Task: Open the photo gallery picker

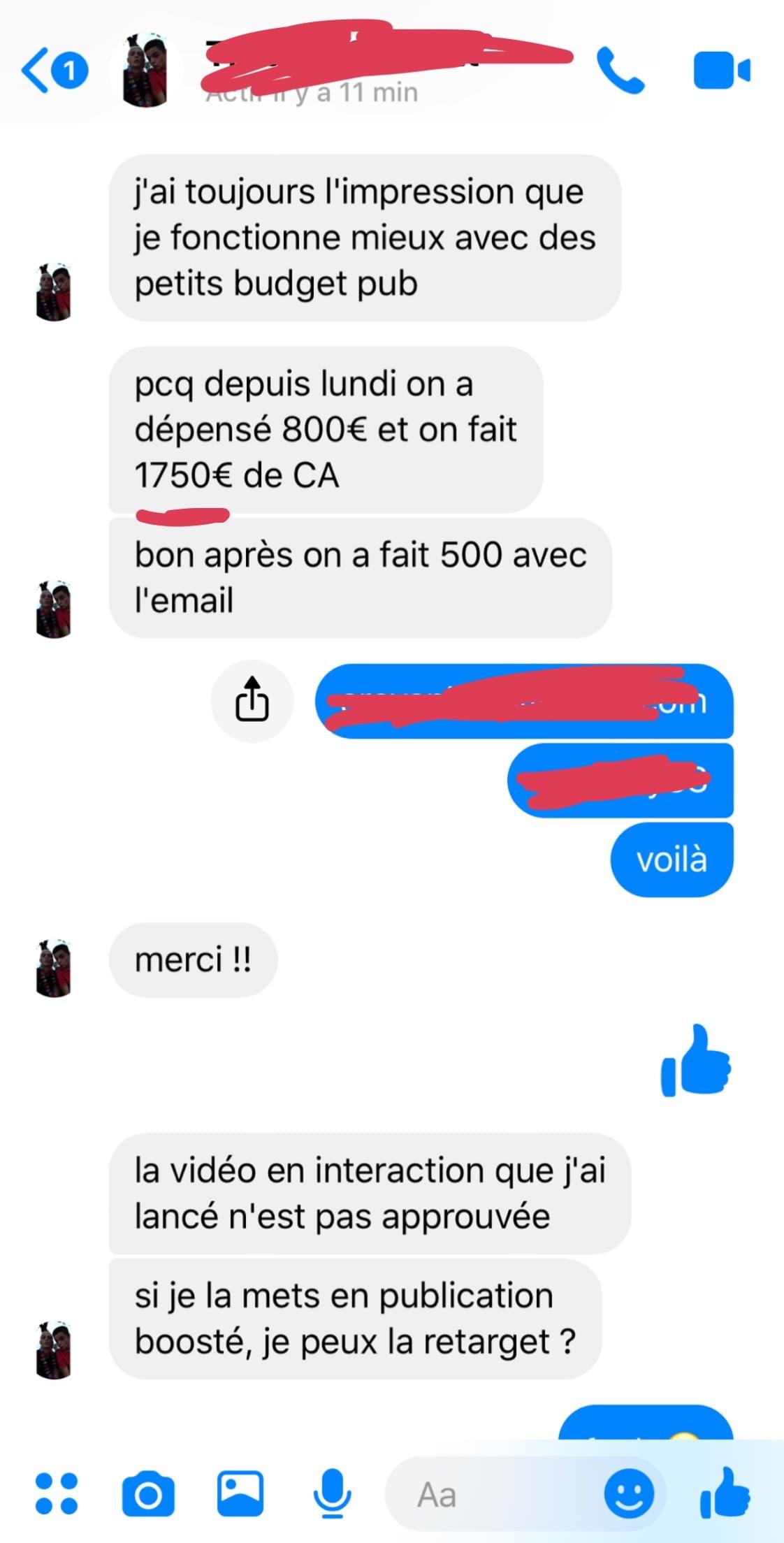Action: click(240, 1493)
